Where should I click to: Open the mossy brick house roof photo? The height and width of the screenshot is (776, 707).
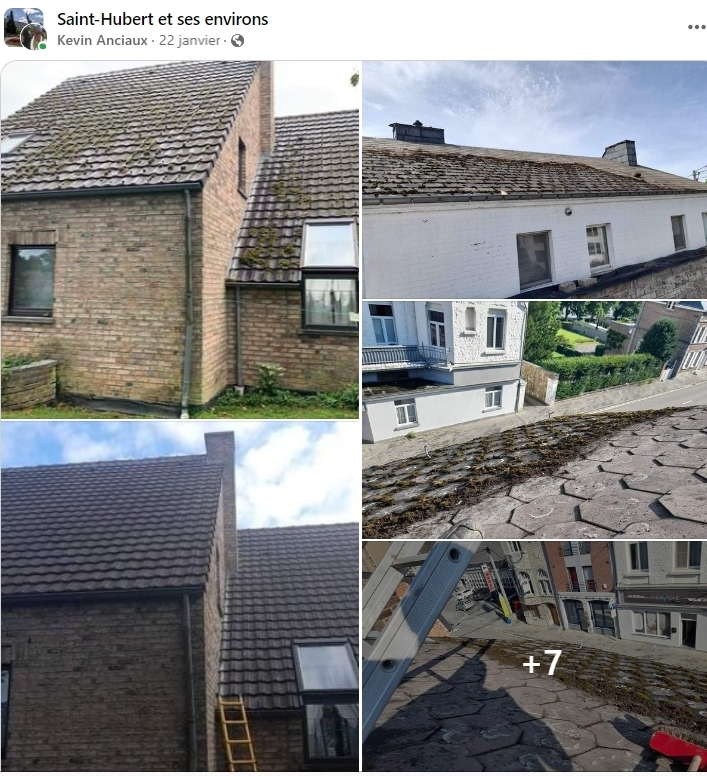point(180,239)
